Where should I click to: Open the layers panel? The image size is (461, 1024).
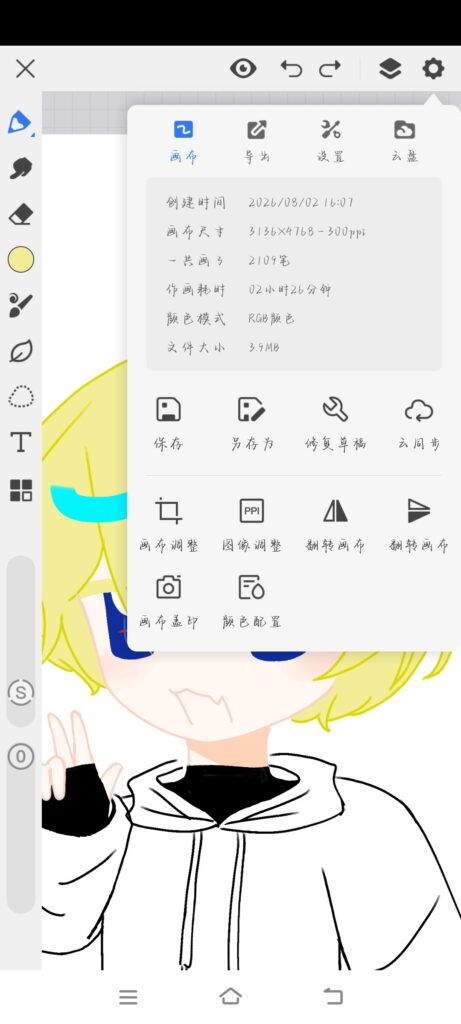(x=390, y=69)
